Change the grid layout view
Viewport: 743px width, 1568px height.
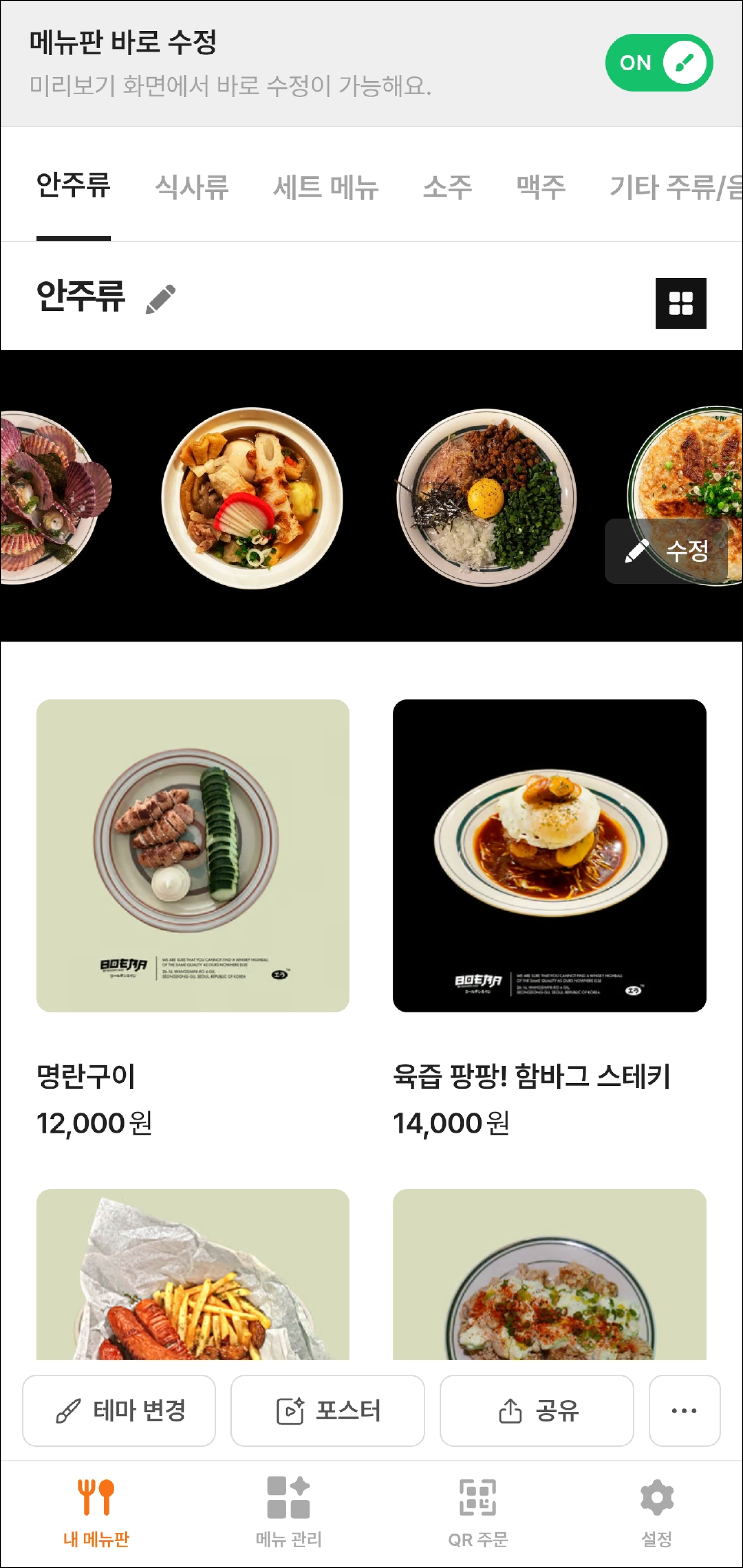click(680, 303)
